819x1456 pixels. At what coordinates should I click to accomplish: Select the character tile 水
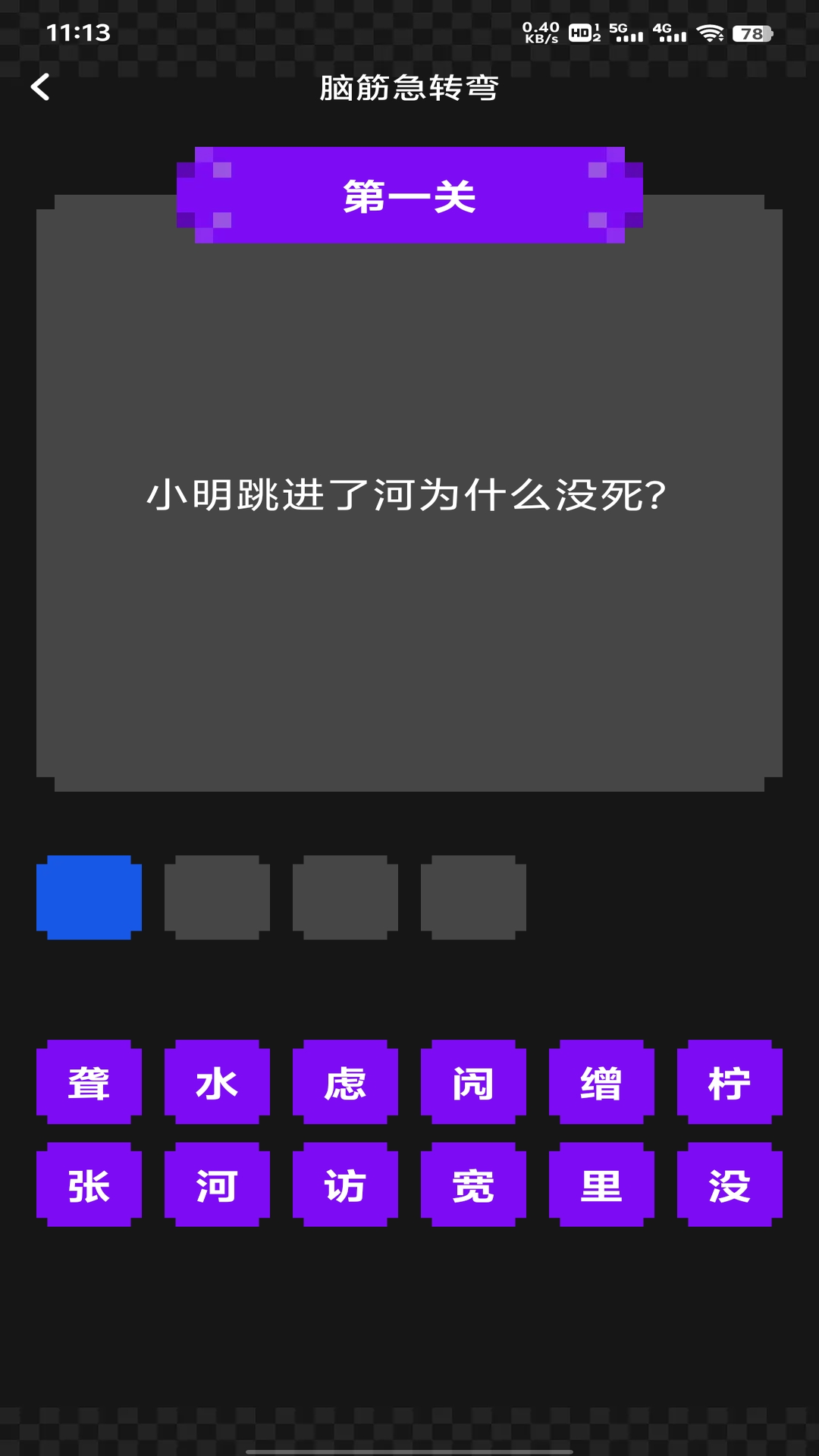pyautogui.click(x=217, y=1083)
